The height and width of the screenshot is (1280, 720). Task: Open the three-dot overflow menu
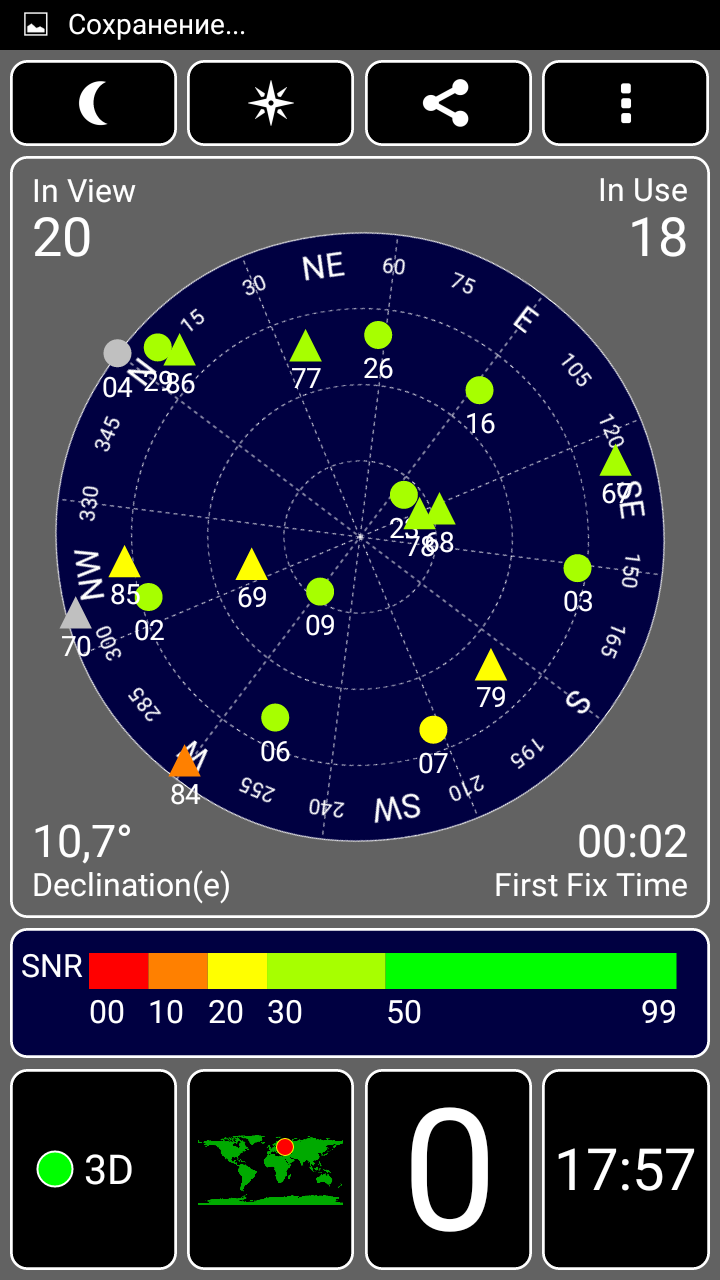coord(626,103)
